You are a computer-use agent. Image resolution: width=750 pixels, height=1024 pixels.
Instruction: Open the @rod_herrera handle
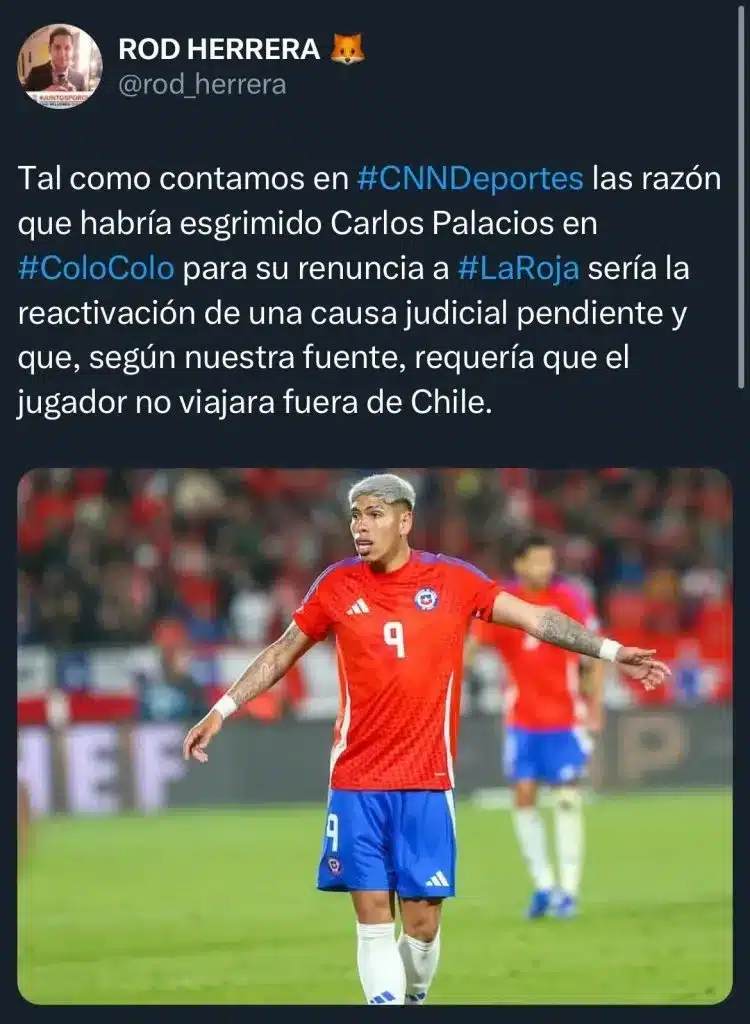click(202, 85)
